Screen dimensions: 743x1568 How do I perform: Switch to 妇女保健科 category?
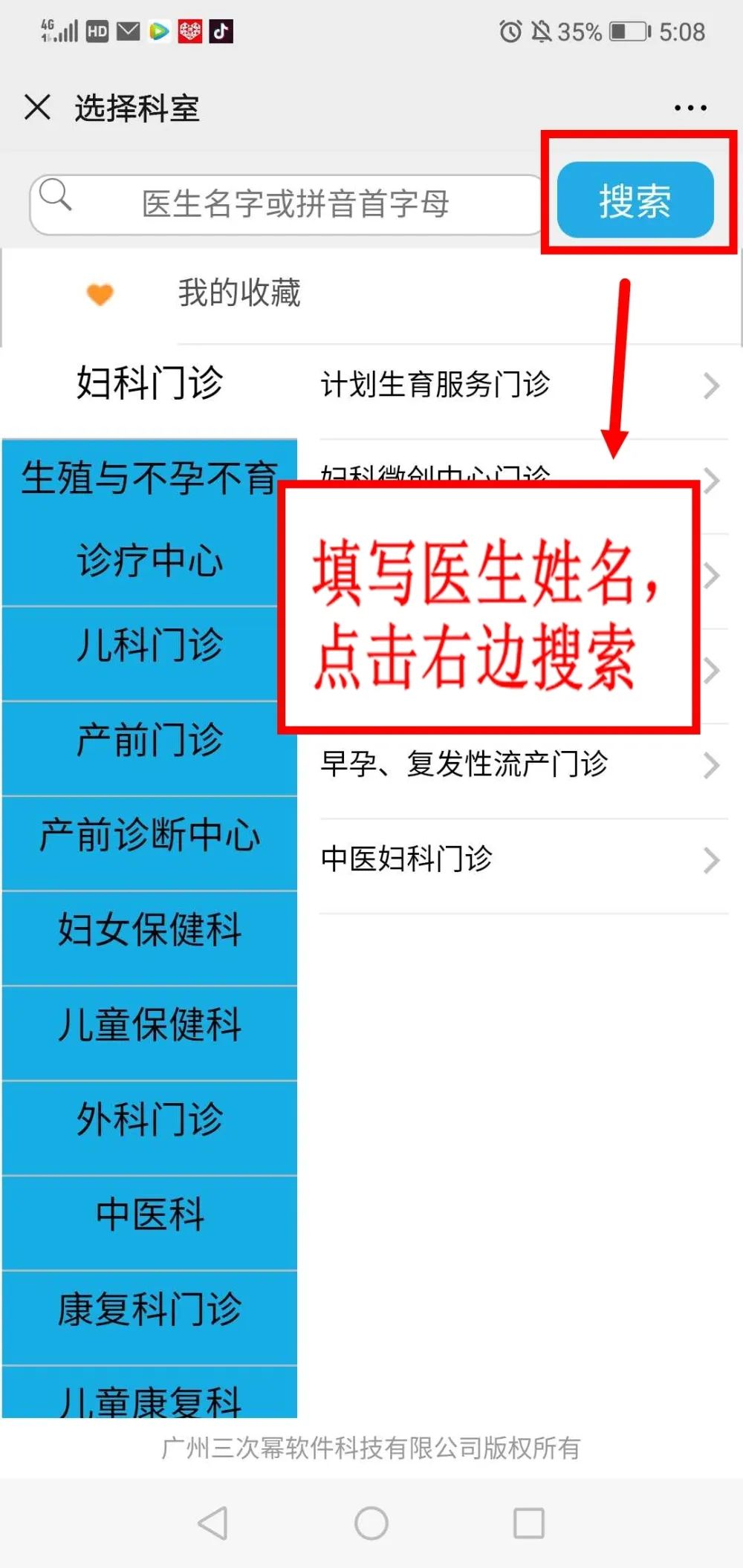tap(149, 930)
